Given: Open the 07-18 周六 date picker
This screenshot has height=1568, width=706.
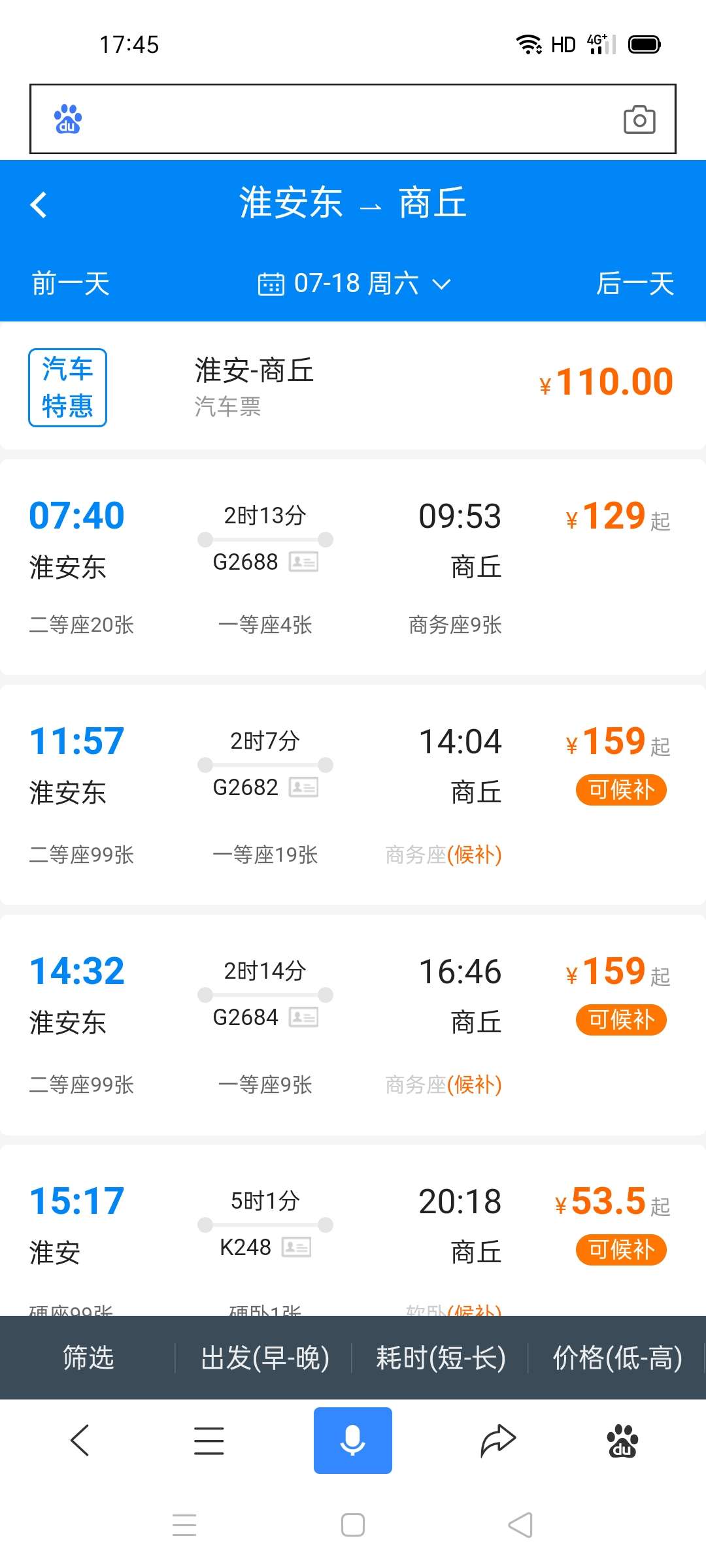Looking at the screenshot, I should coord(354,284).
